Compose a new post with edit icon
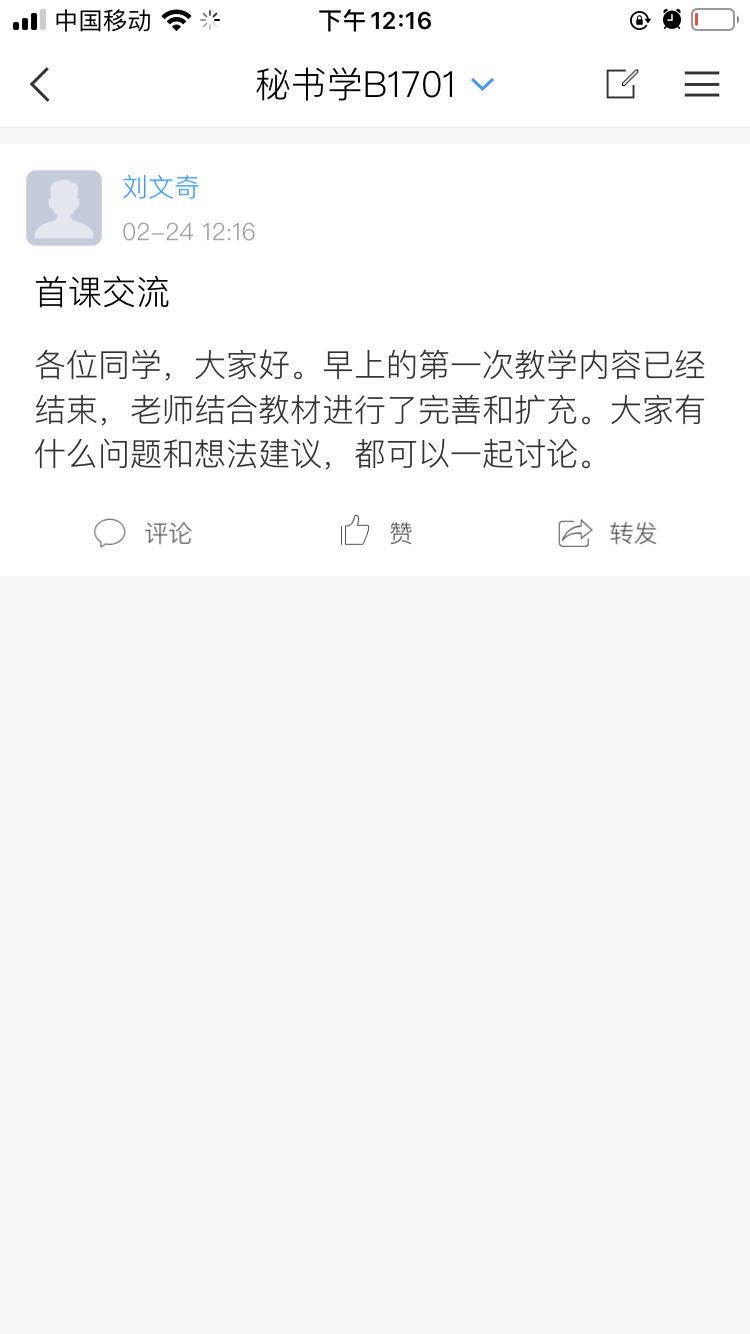 [x=621, y=85]
